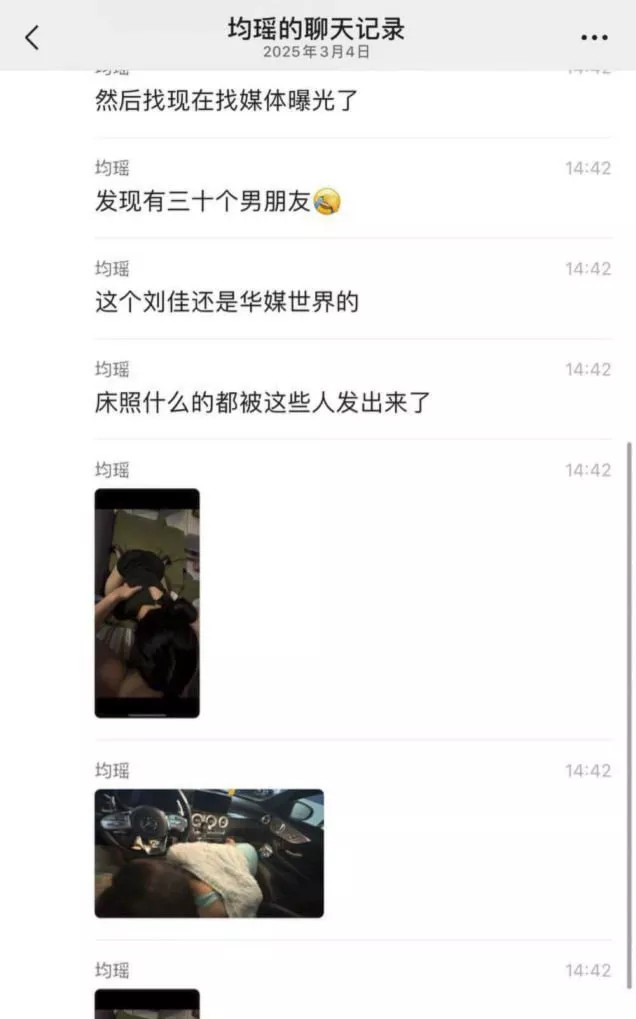Open the three-dot more options menu
Image resolution: width=636 pixels, height=1019 pixels.
click(594, 38)
